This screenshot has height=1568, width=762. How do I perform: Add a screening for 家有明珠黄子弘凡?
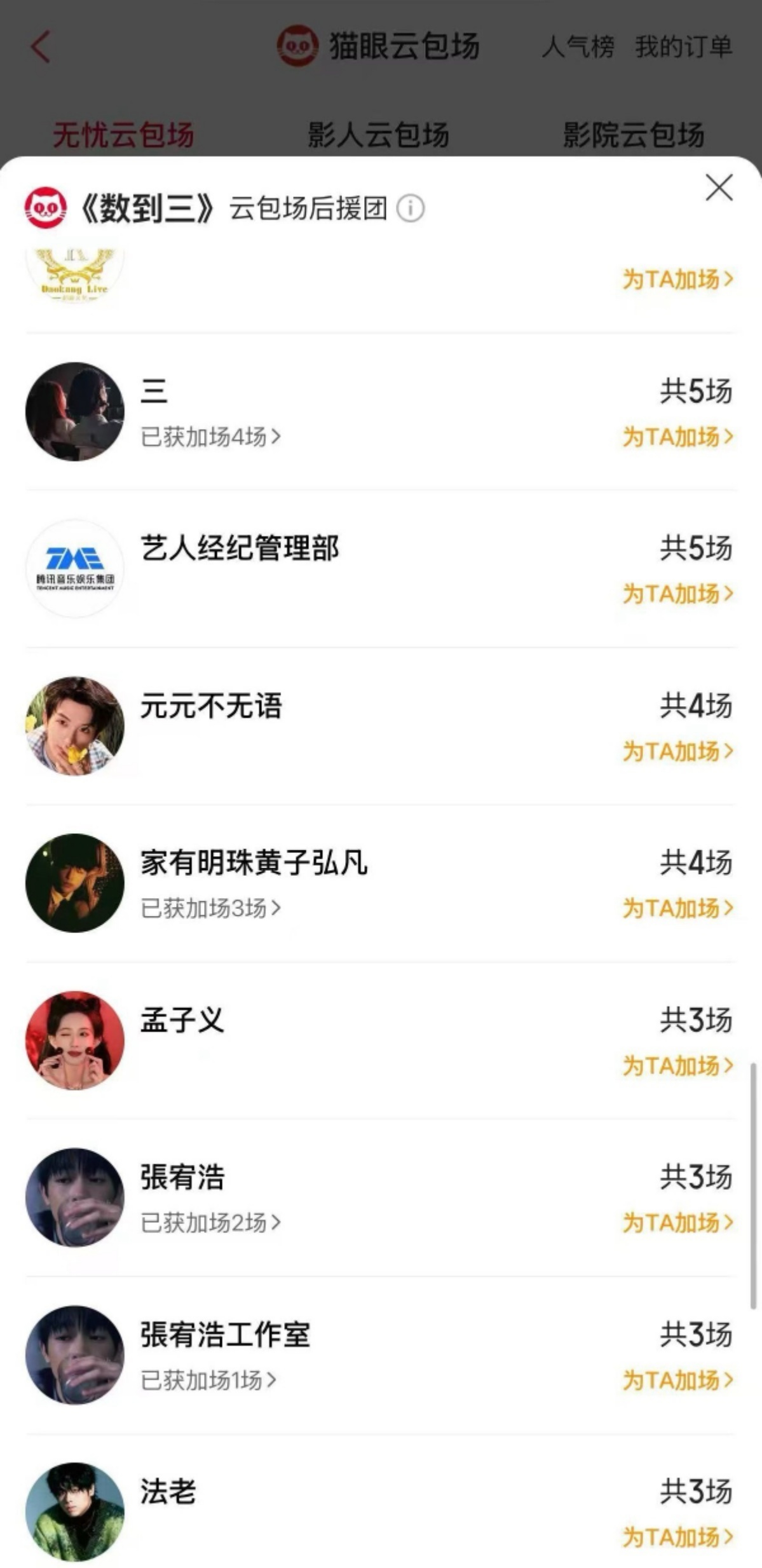pyautogui.click(x=677, y=908)
